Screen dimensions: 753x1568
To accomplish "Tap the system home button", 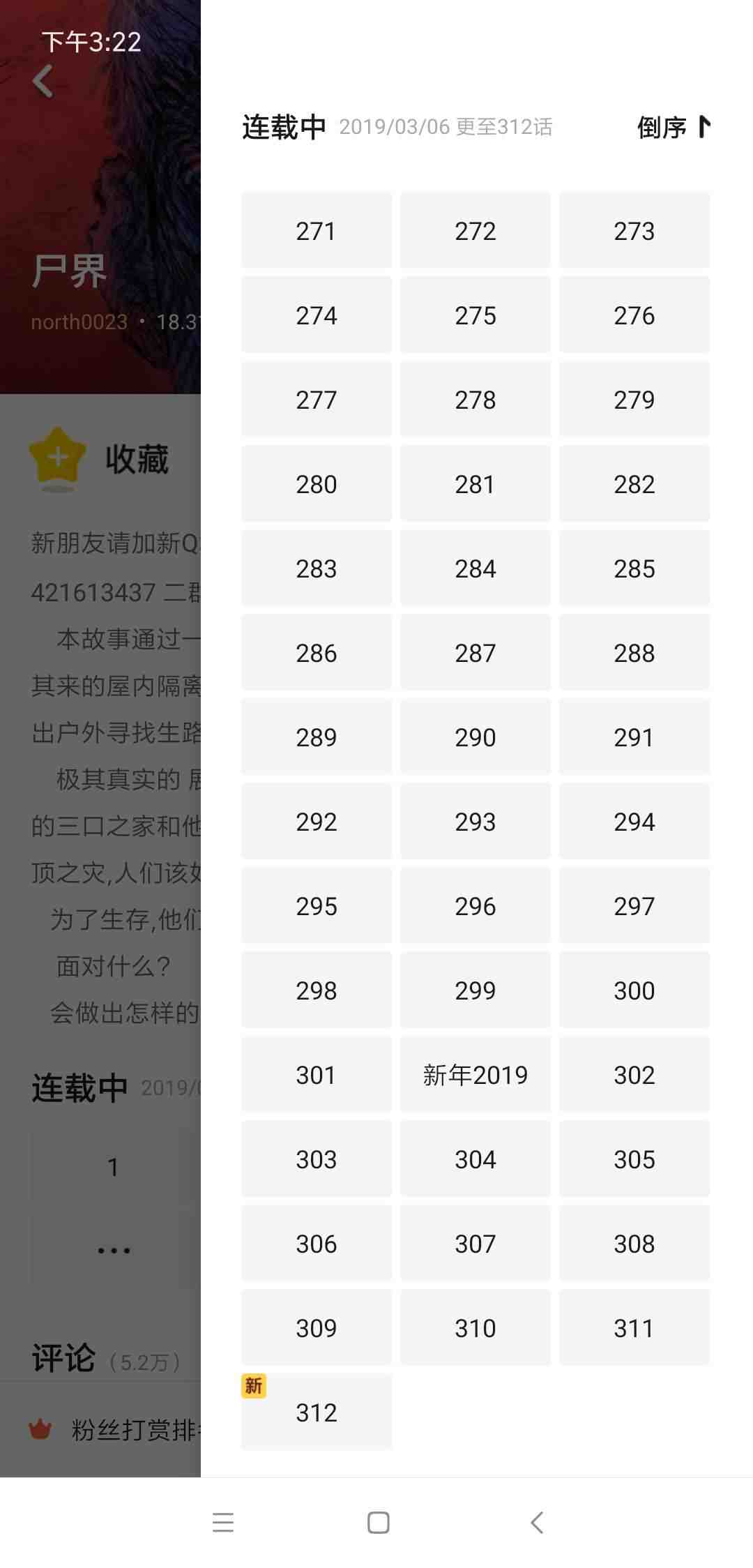I will [378, 1522].
